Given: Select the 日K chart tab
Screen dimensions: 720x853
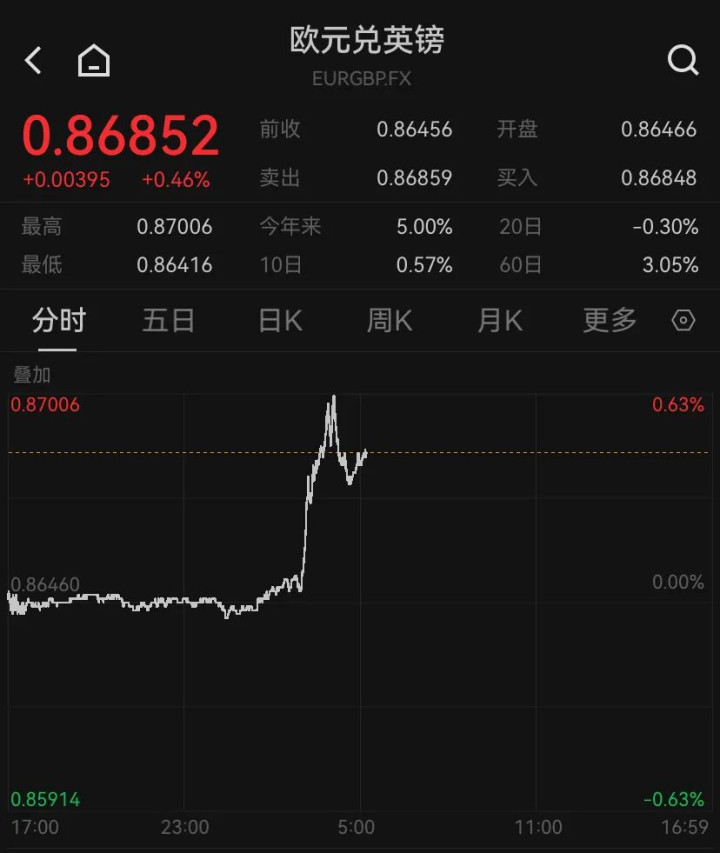Looking at the screenshot, I should 280,321.
